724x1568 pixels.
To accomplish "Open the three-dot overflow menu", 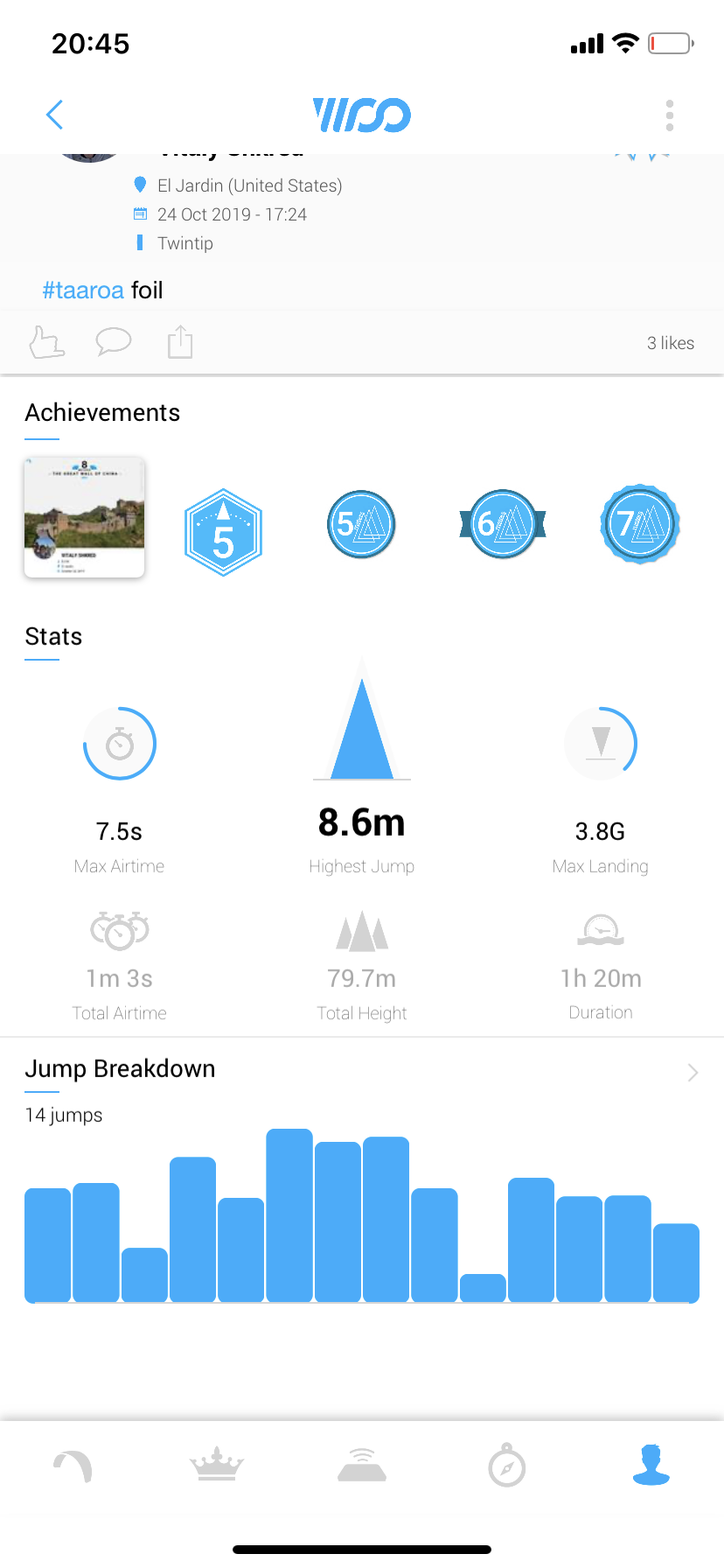I will click(x=670, y=115).
